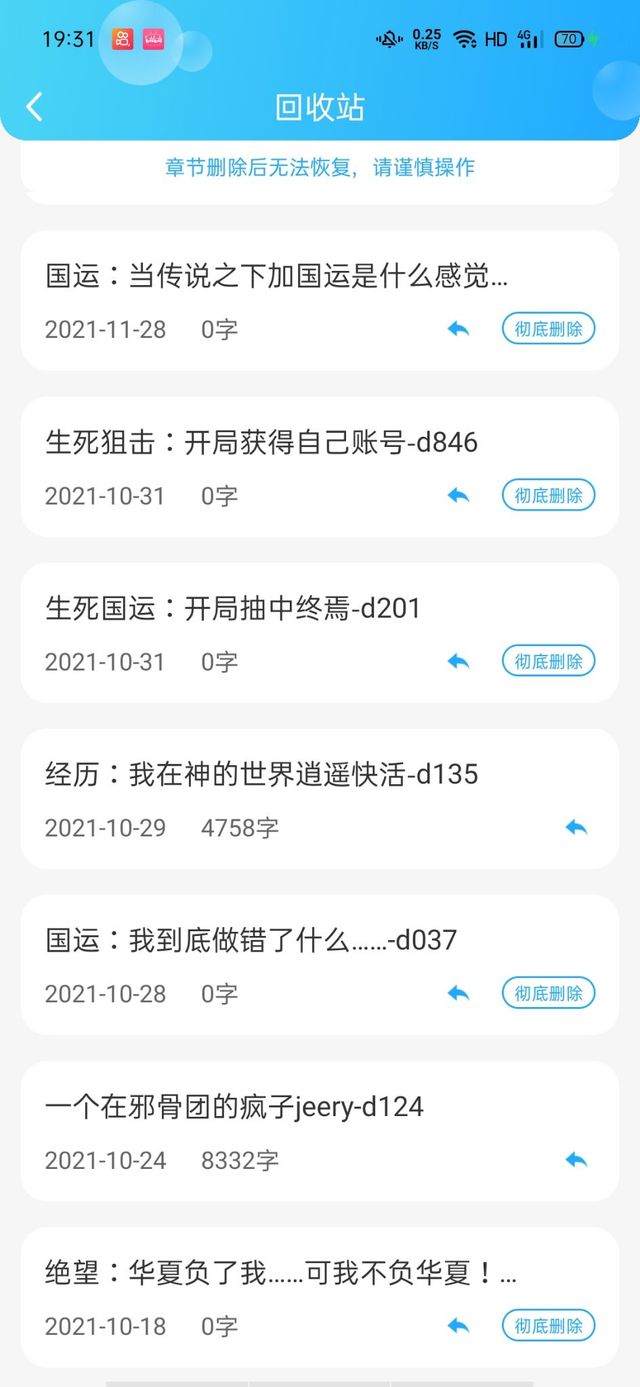Restore 经历：我在神的世界逍遥快活-d135

point(576,827)
